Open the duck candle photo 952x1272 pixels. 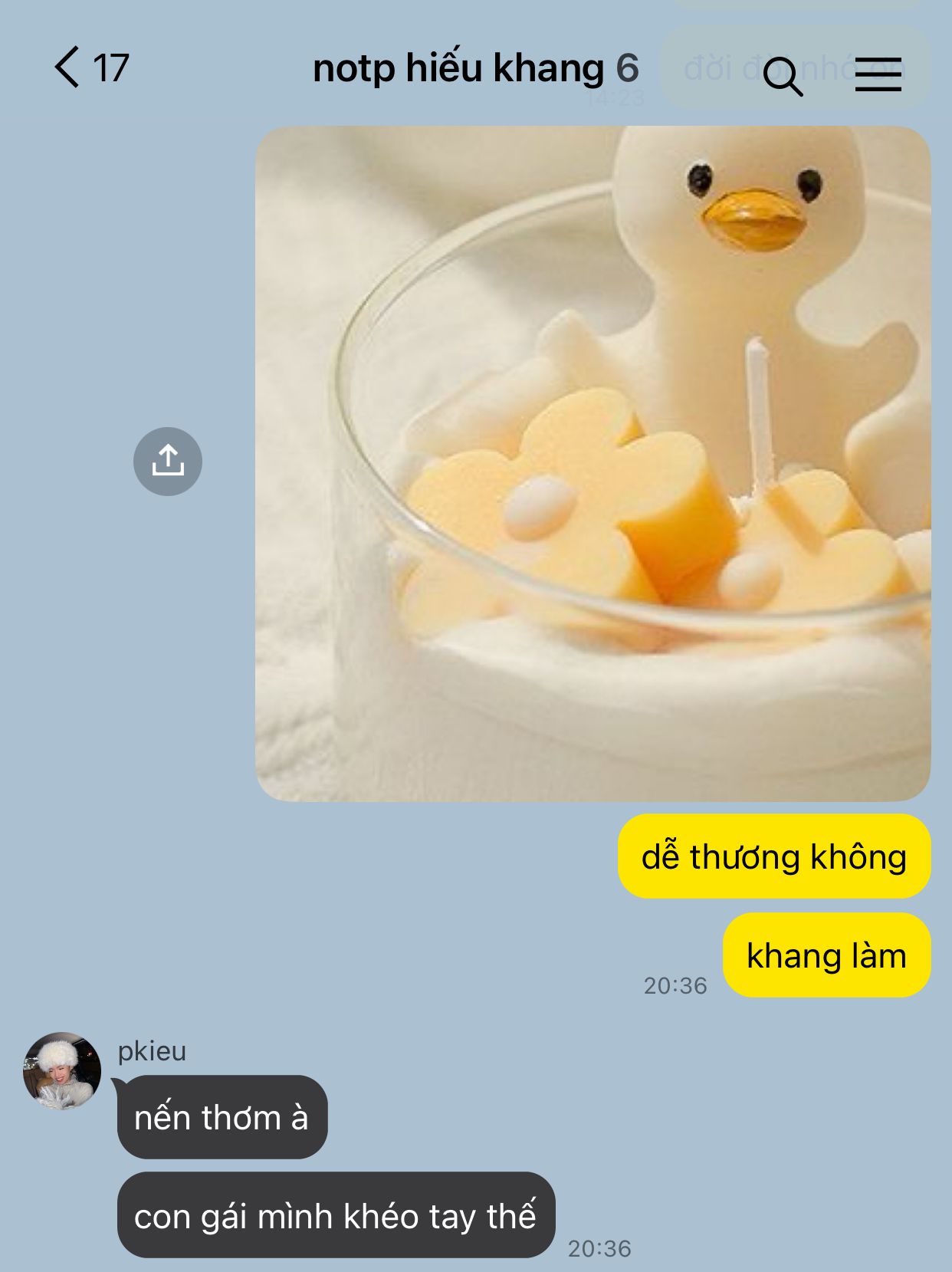(x=593, y=464)
